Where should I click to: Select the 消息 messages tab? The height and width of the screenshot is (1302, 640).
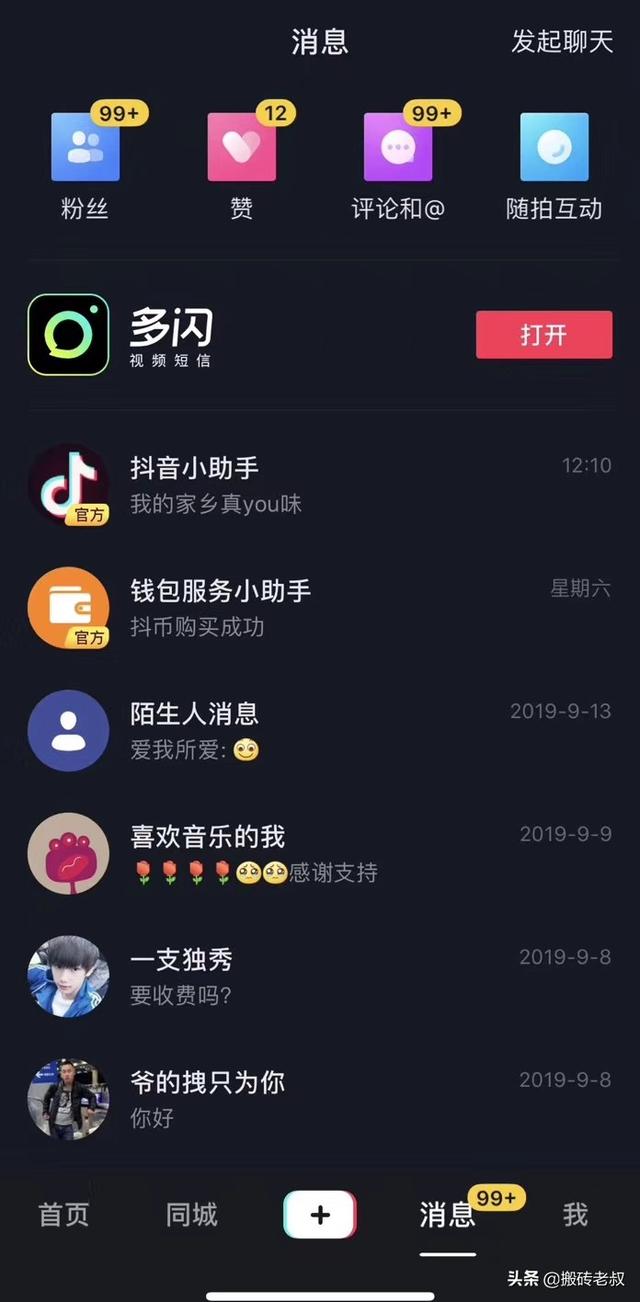(x=447, y=1215)
